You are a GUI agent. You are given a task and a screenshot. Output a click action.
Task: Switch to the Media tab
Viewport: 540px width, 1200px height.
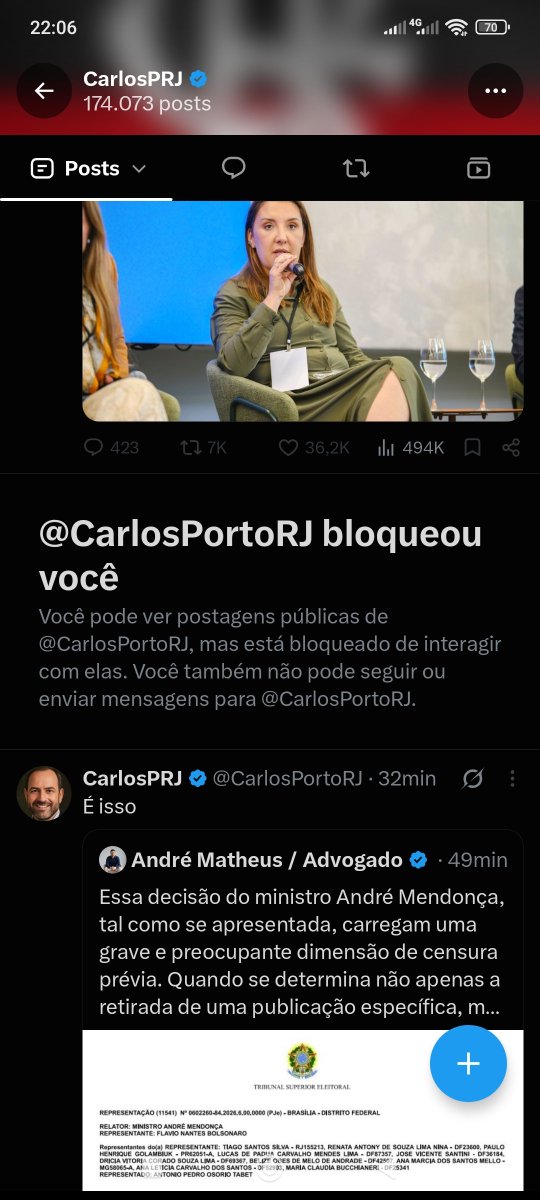(478, 168)
